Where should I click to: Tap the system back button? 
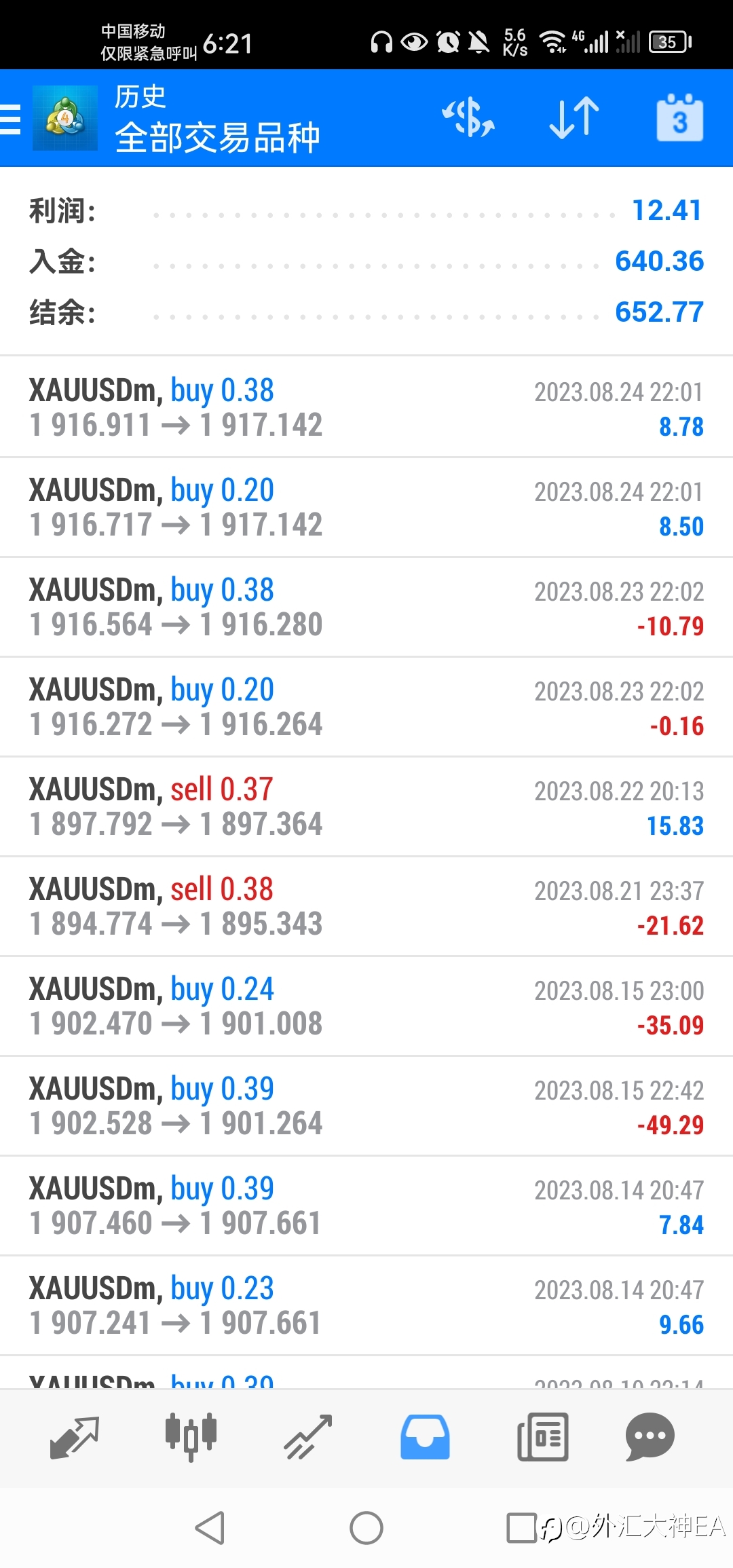point(210,1528)
